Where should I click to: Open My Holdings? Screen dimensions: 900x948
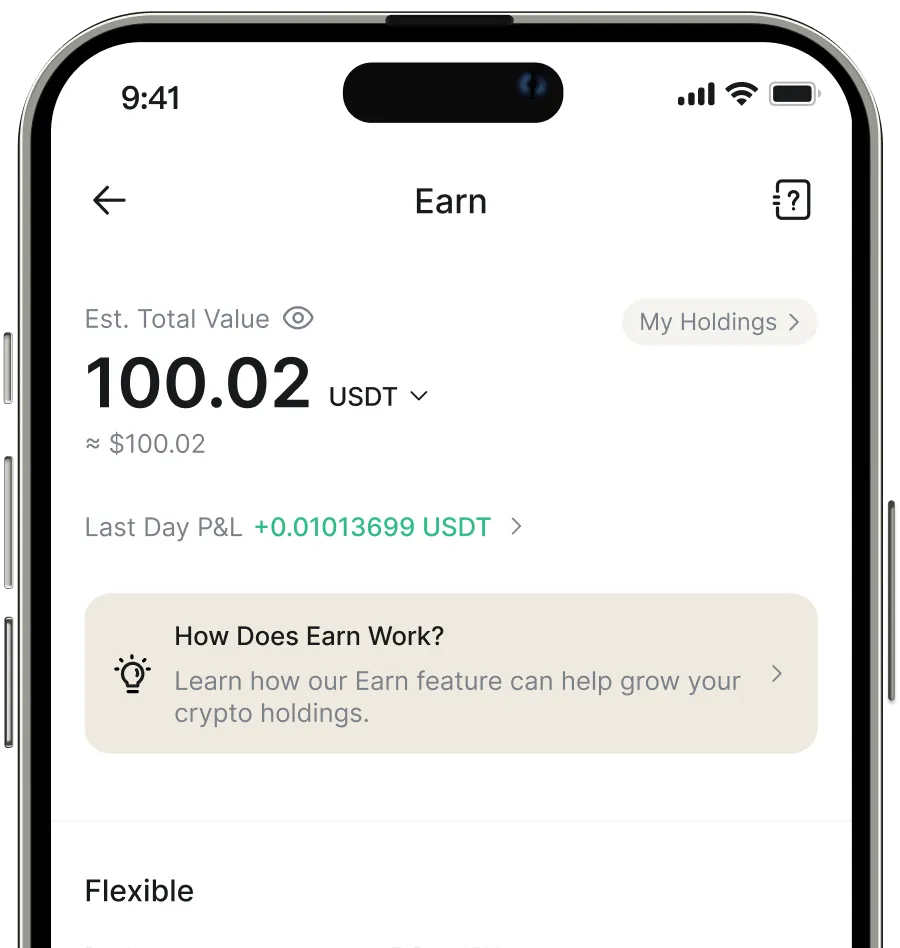point(718,322)
